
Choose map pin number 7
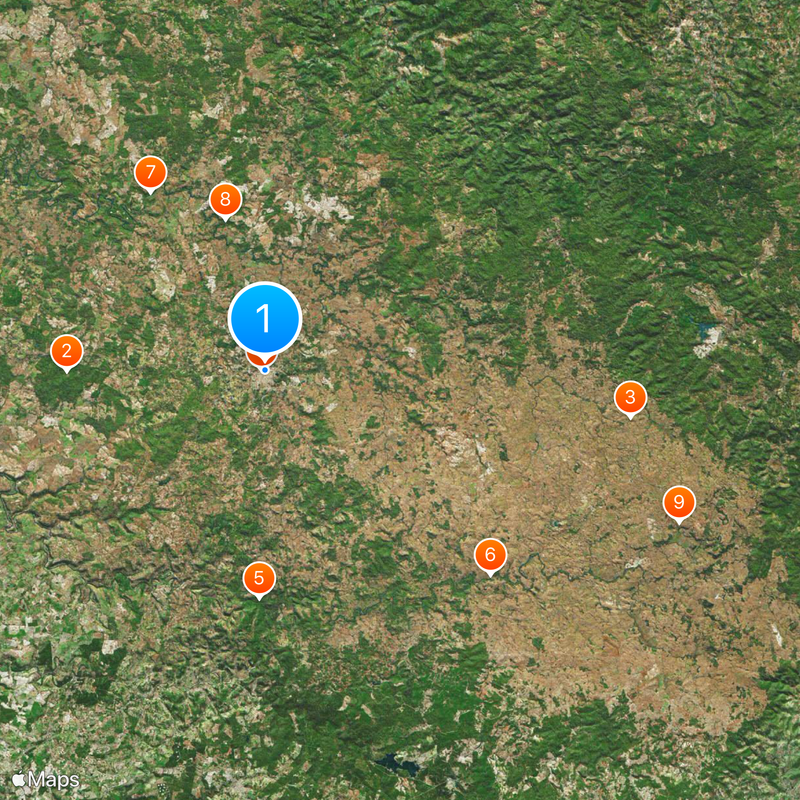click(x=150, y=173)
